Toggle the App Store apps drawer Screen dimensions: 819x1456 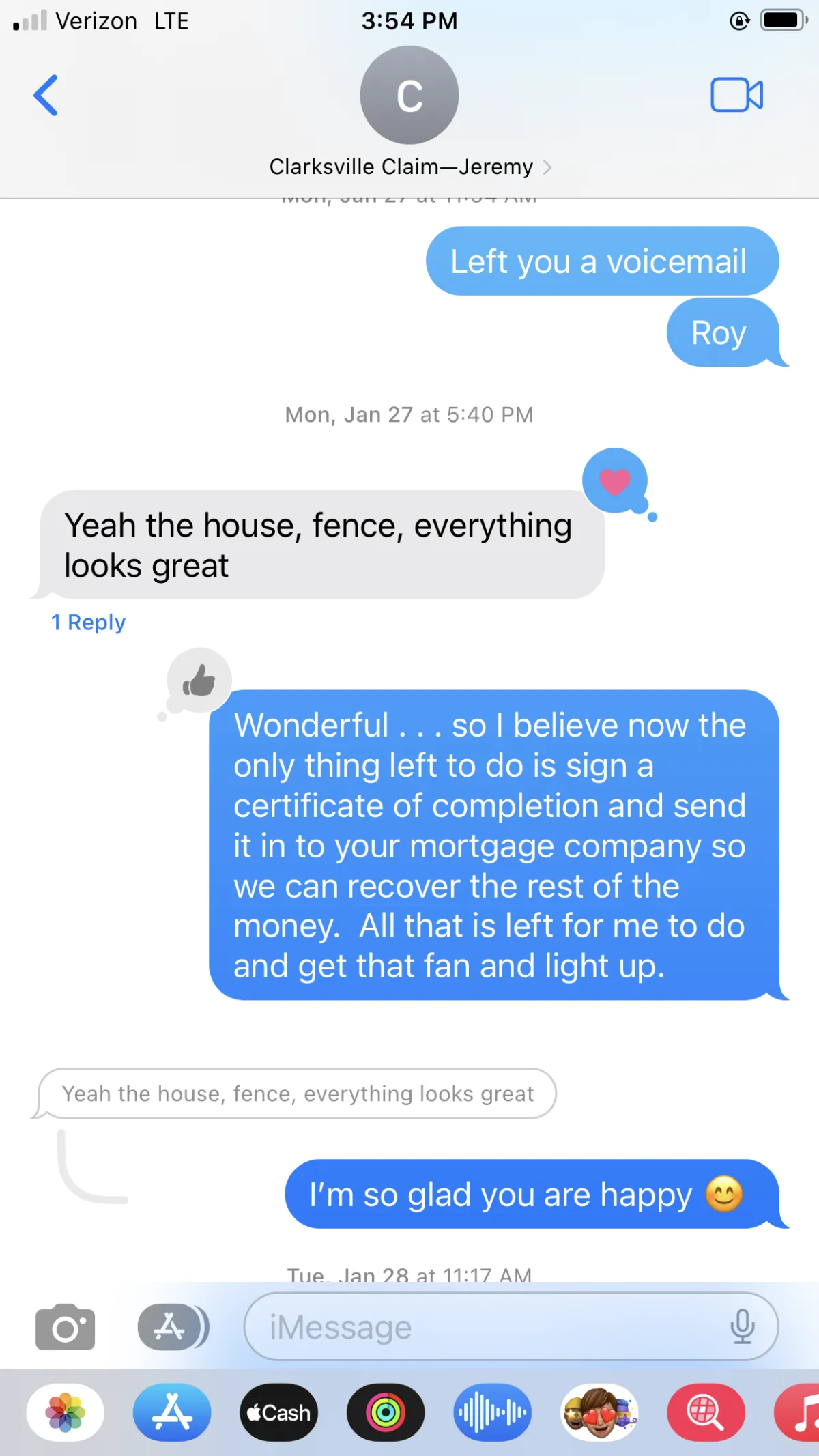173,1327
